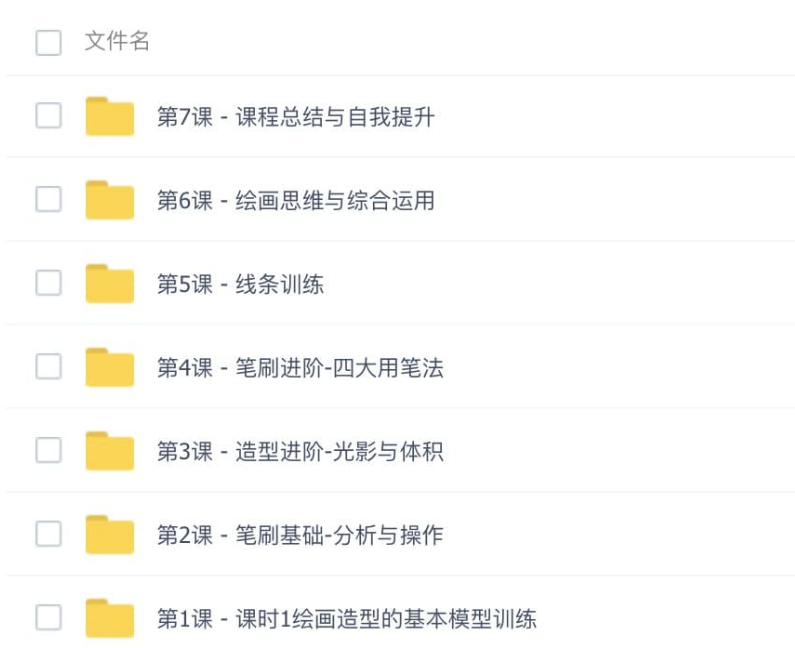Tick the checkbox for 第3课 folder
Image resolution: width=795 pixels, height=648 pixels.
[48, 450]
